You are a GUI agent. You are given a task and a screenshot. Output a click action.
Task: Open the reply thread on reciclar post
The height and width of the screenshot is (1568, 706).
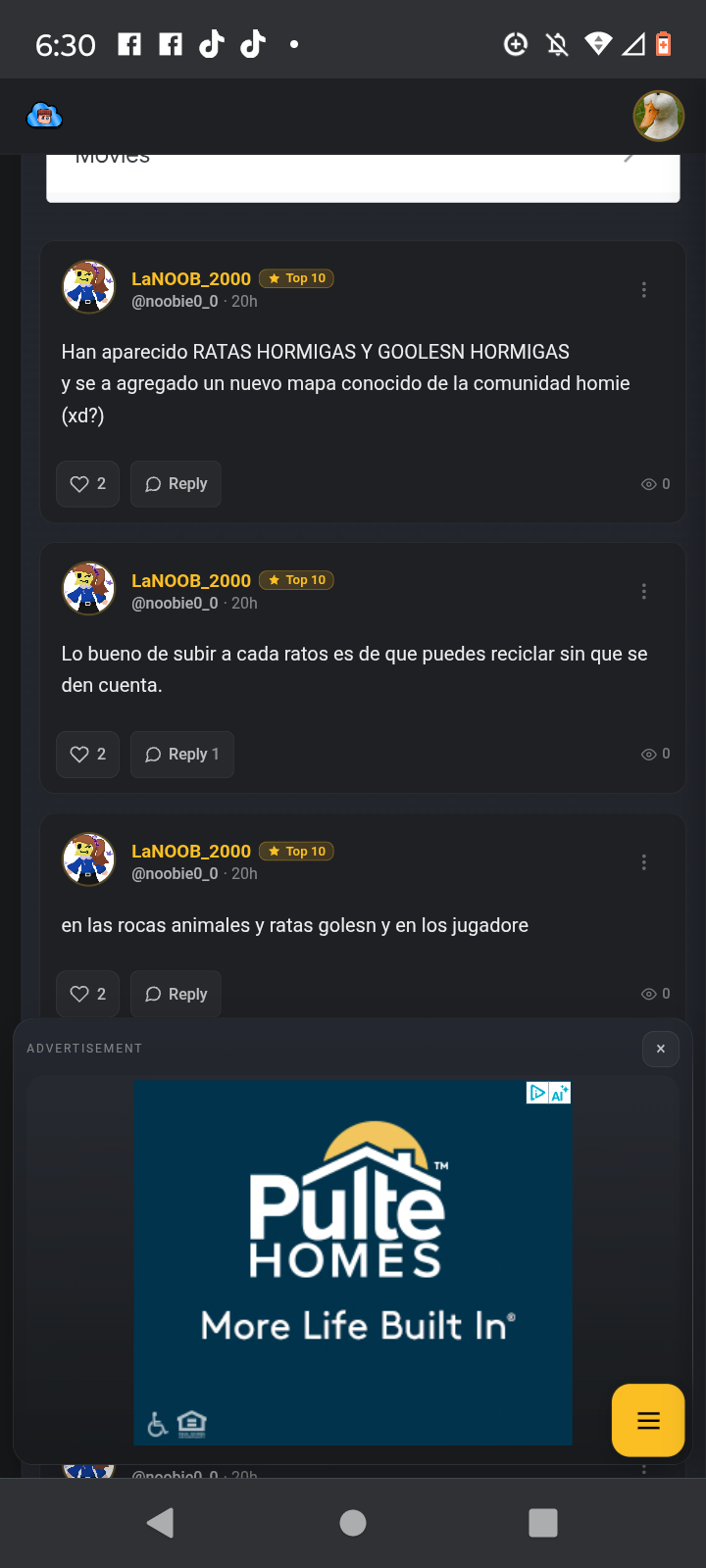coord(182,755)
